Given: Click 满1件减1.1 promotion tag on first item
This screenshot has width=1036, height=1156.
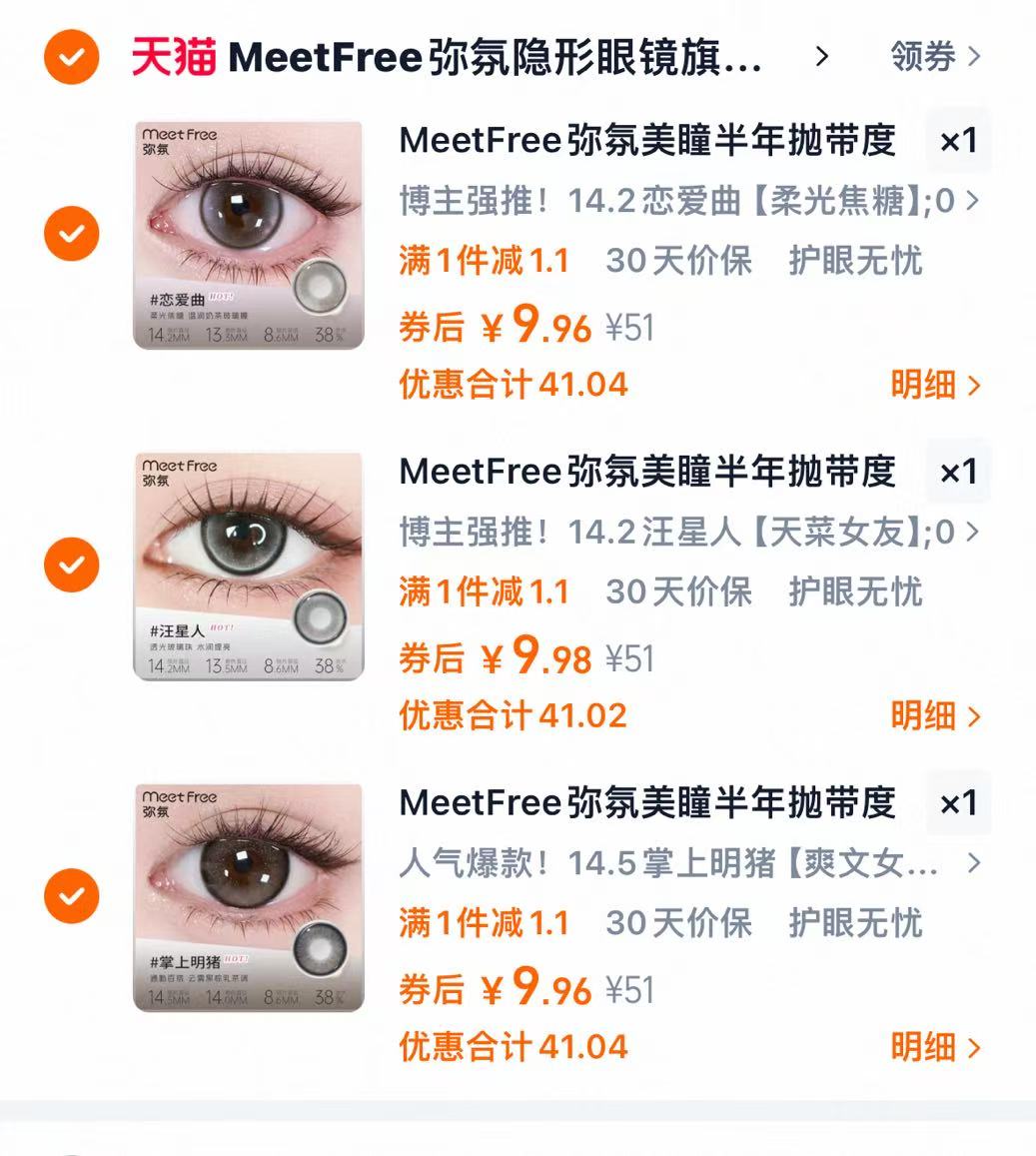Looking at the screenshot, I should (x=482, y=261).
